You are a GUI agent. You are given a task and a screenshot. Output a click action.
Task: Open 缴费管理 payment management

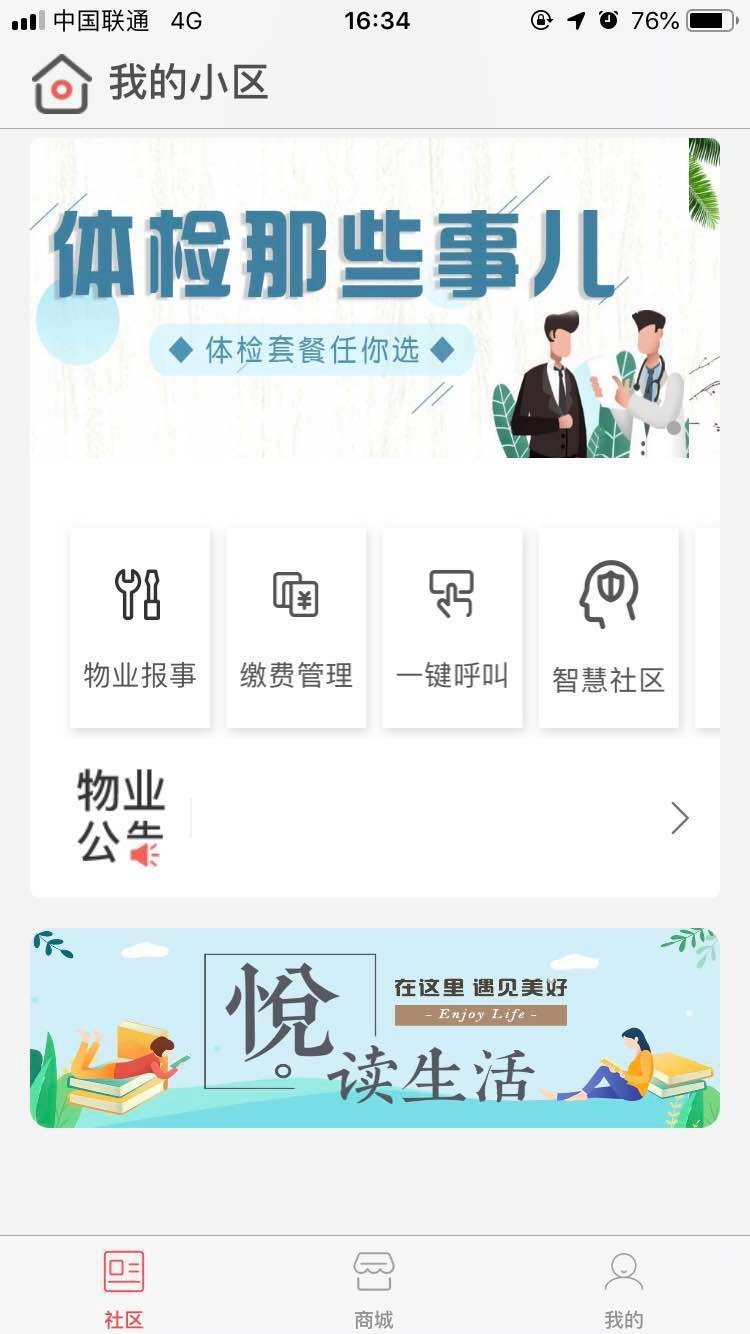coord(296,628)
